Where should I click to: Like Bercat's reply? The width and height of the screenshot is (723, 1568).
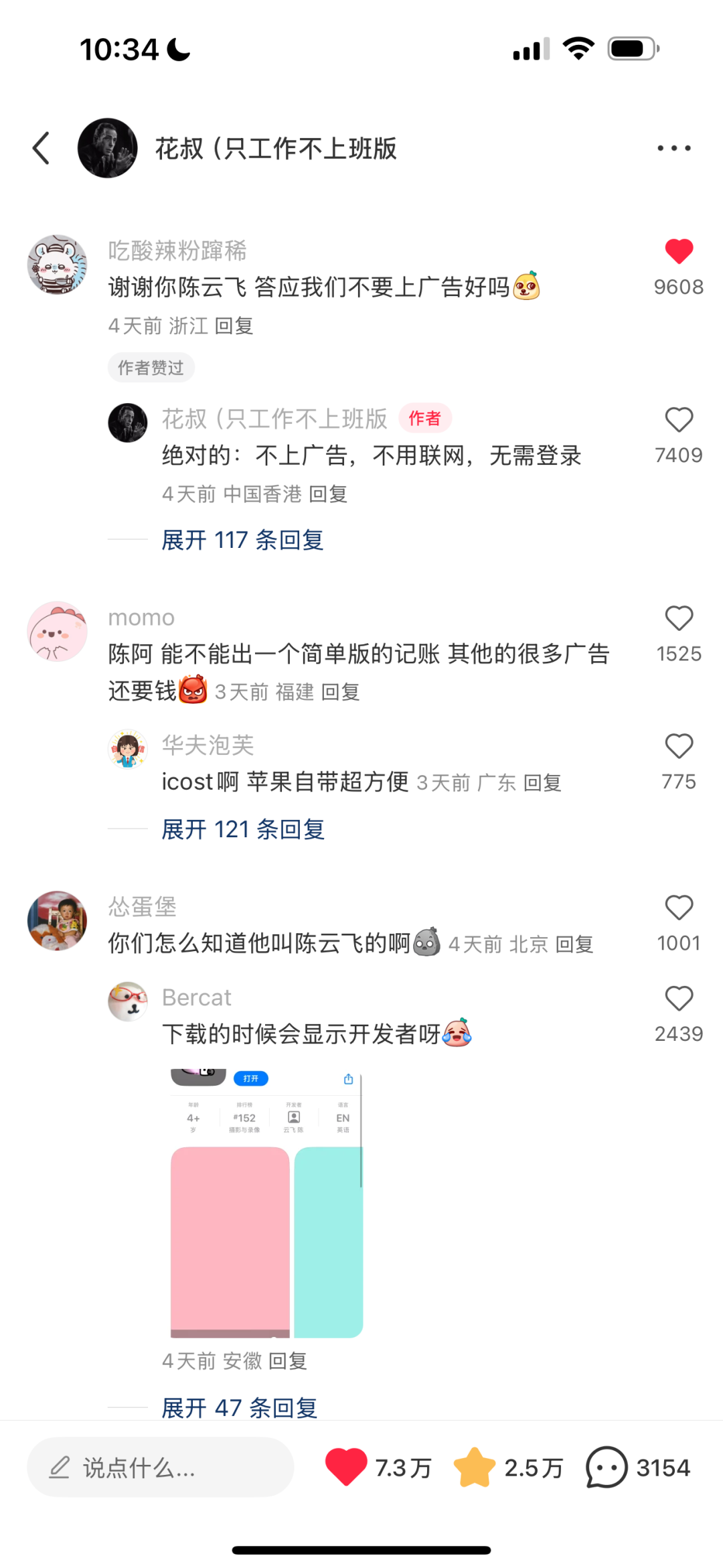678,999
